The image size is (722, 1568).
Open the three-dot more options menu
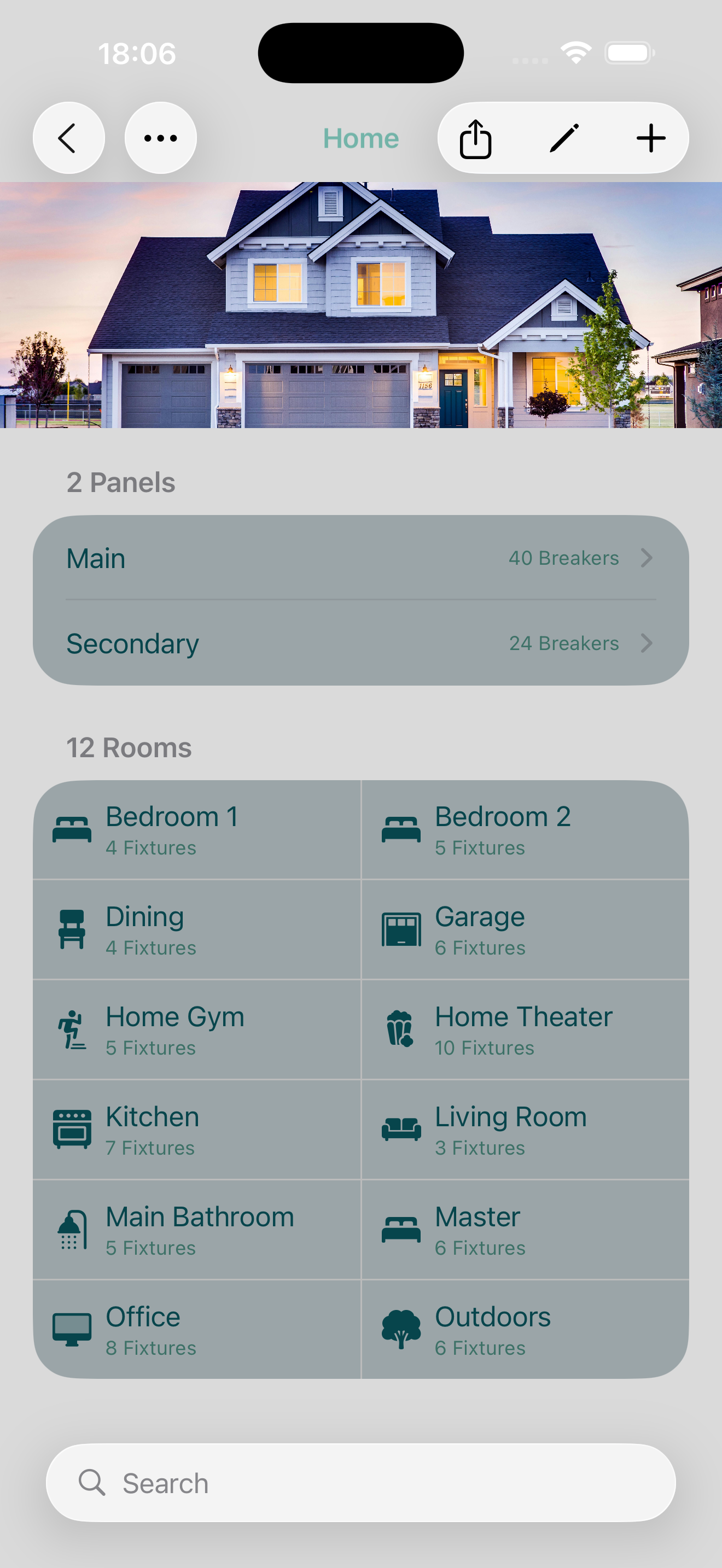point(161,138)
